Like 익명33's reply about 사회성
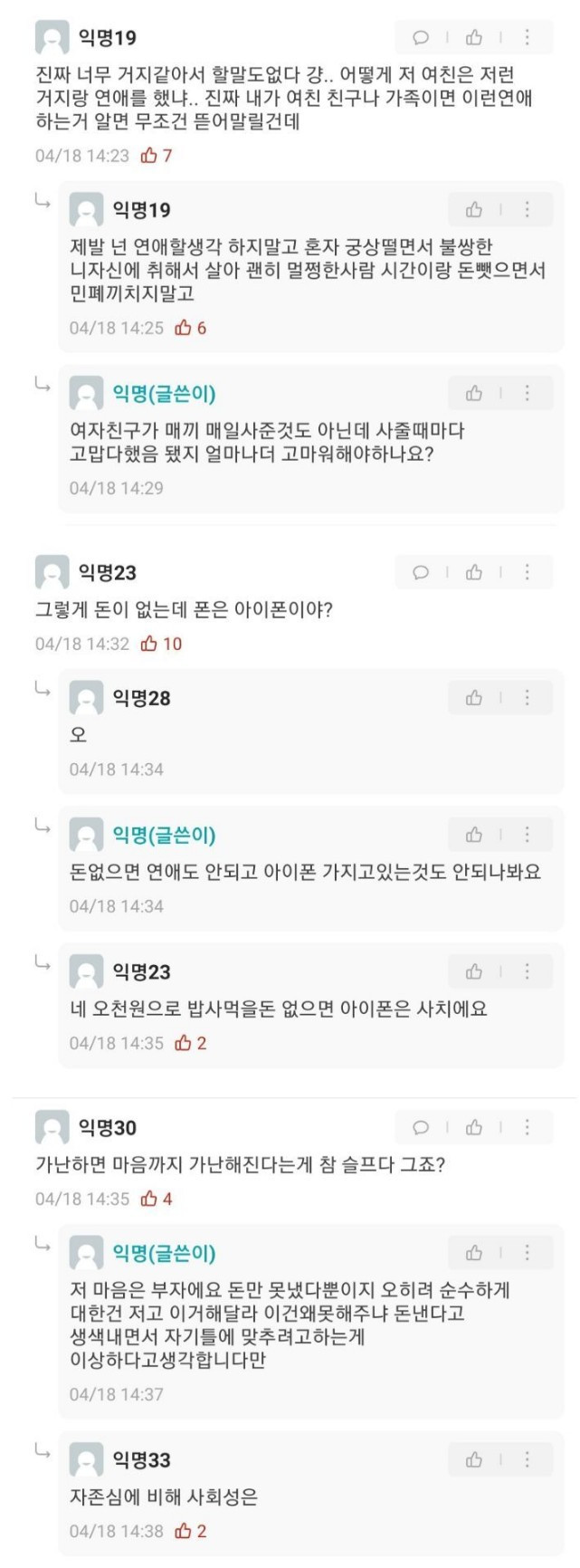This screenshot has height=1568, width=580. pyautogui.click(x=473, y=1459)
